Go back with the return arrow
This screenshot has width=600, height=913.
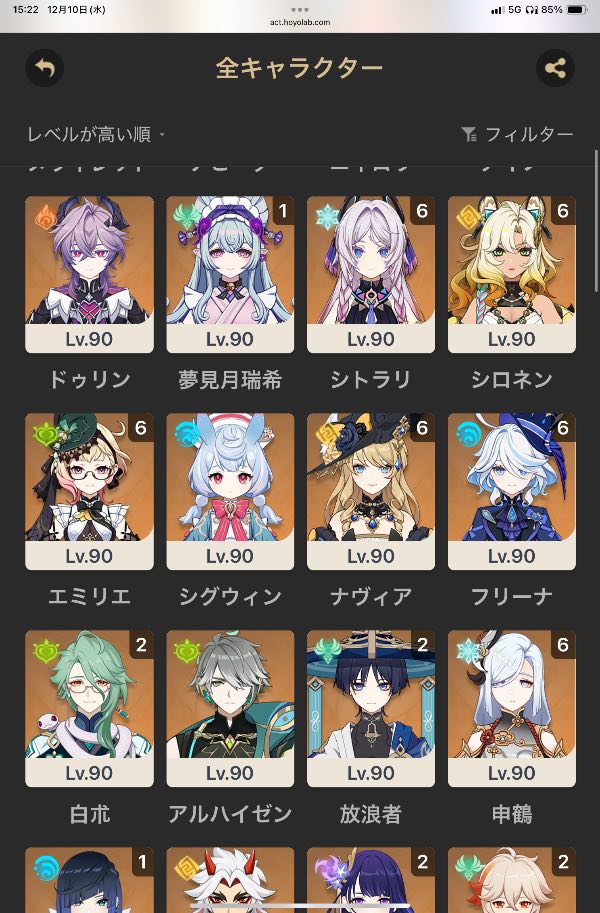coord(44,68)
